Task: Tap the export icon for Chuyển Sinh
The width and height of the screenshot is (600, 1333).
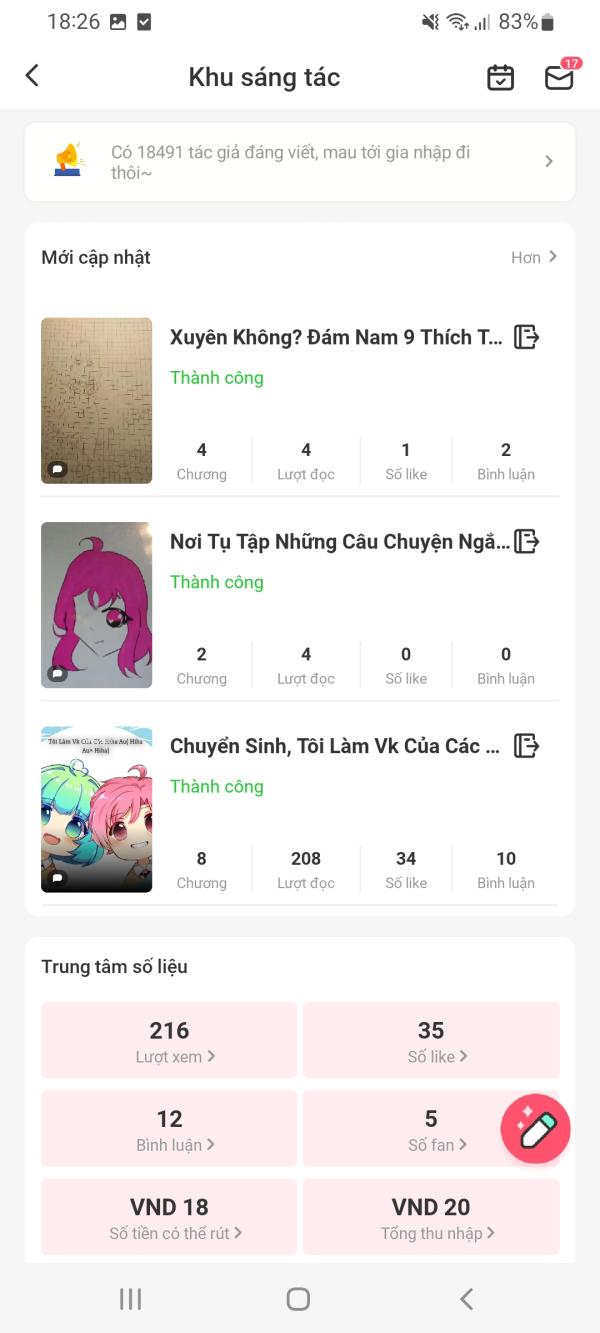Action: (526, 746)
